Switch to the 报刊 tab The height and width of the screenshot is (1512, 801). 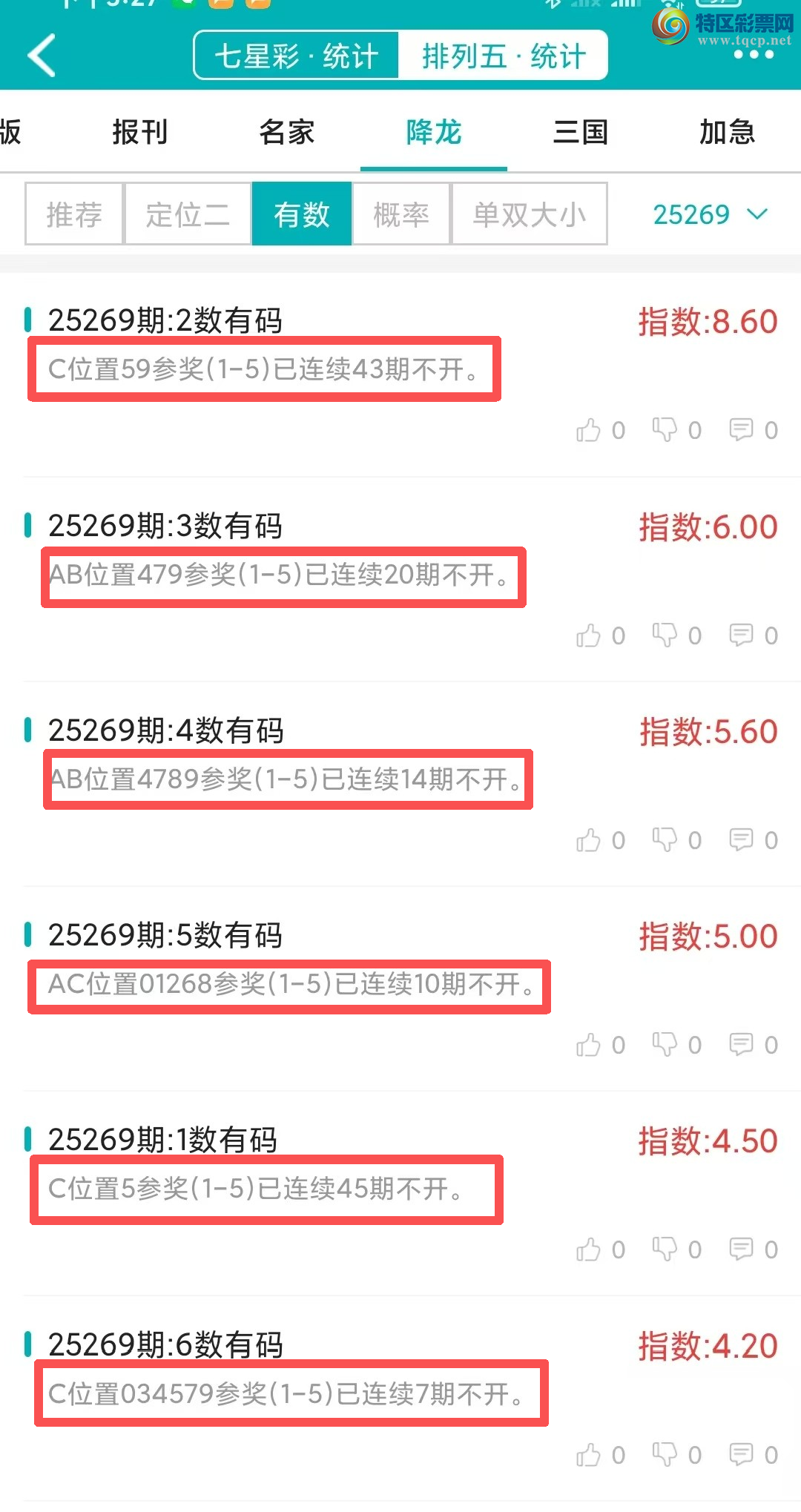click(x=139, y=132)
